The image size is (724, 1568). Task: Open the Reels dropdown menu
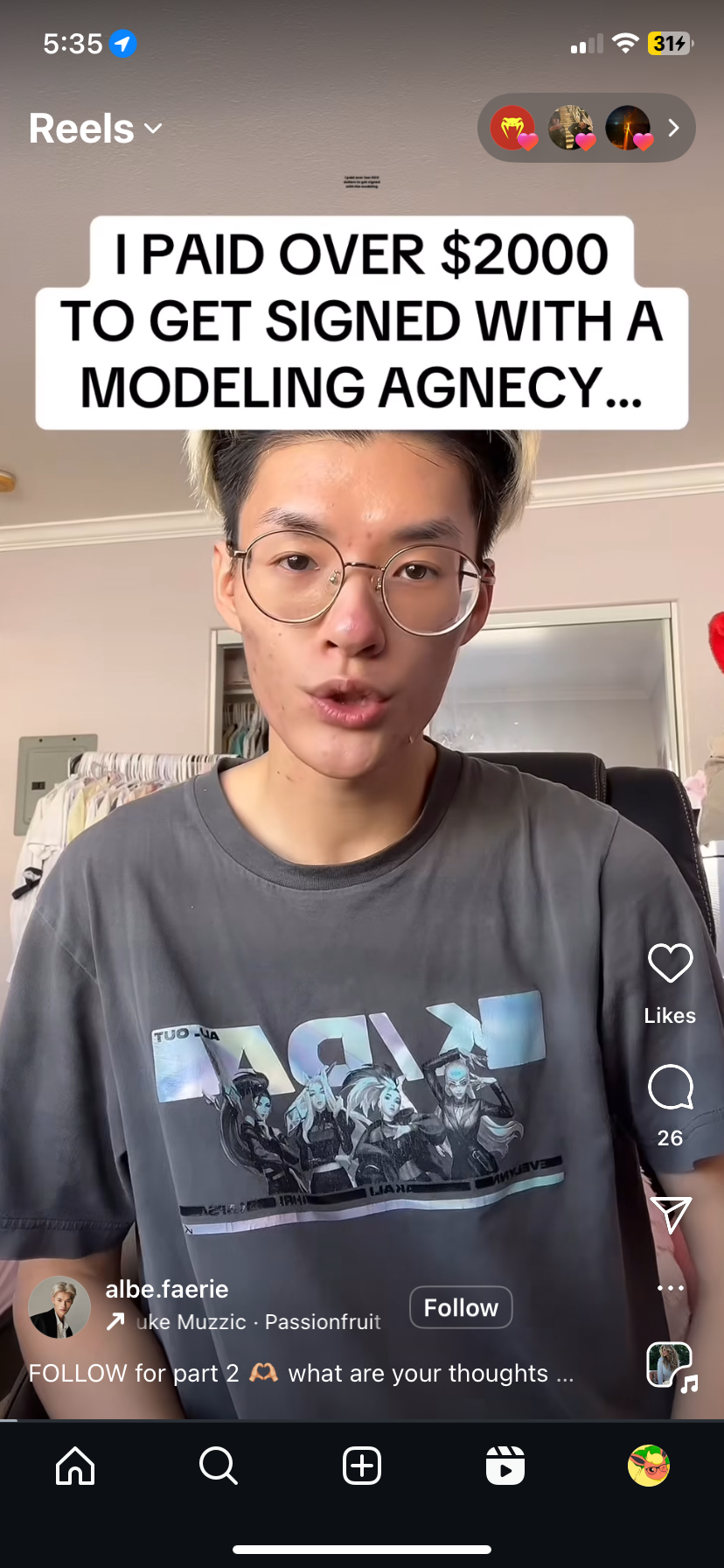click(96, 129)
